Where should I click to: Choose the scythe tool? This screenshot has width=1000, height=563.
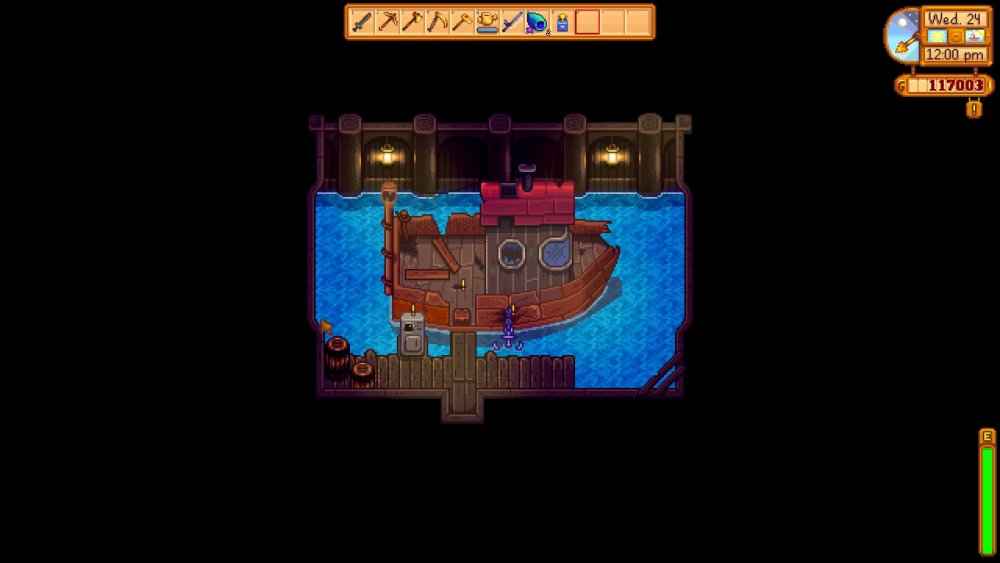click(x=437, y=22)
